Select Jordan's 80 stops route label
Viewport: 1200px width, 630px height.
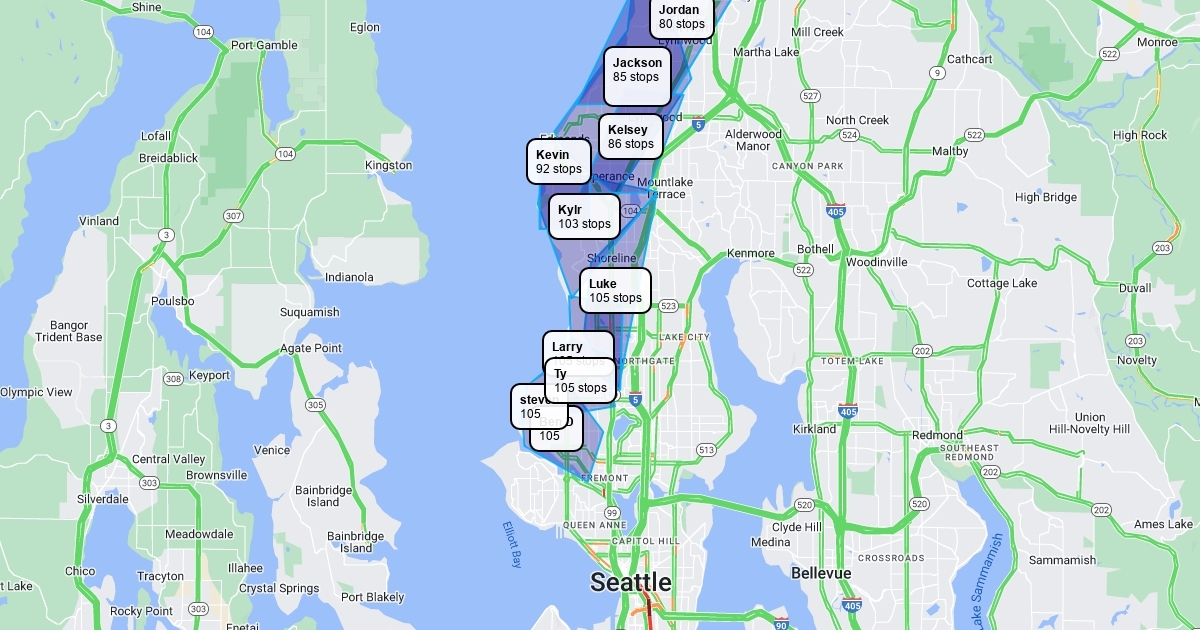pyautogui.click(x=681, y=17)
